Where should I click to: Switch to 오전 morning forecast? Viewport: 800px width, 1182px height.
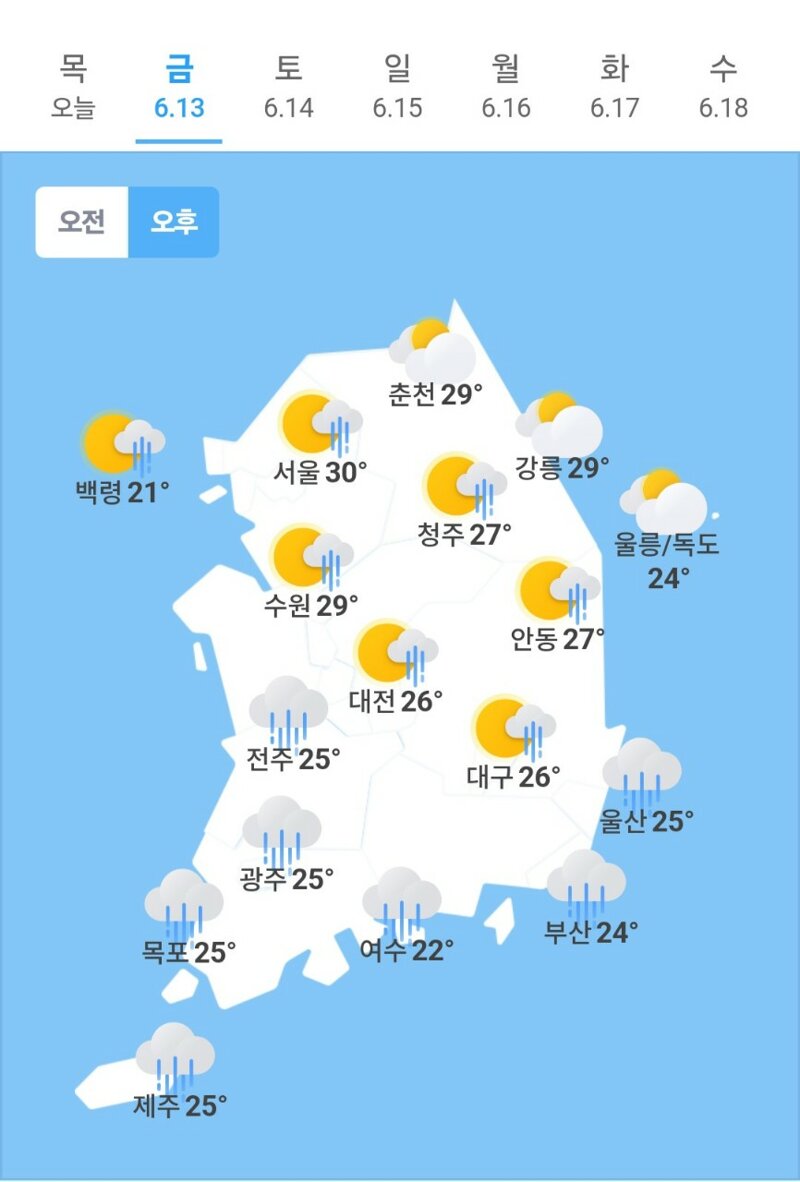[x=82, y=222]
